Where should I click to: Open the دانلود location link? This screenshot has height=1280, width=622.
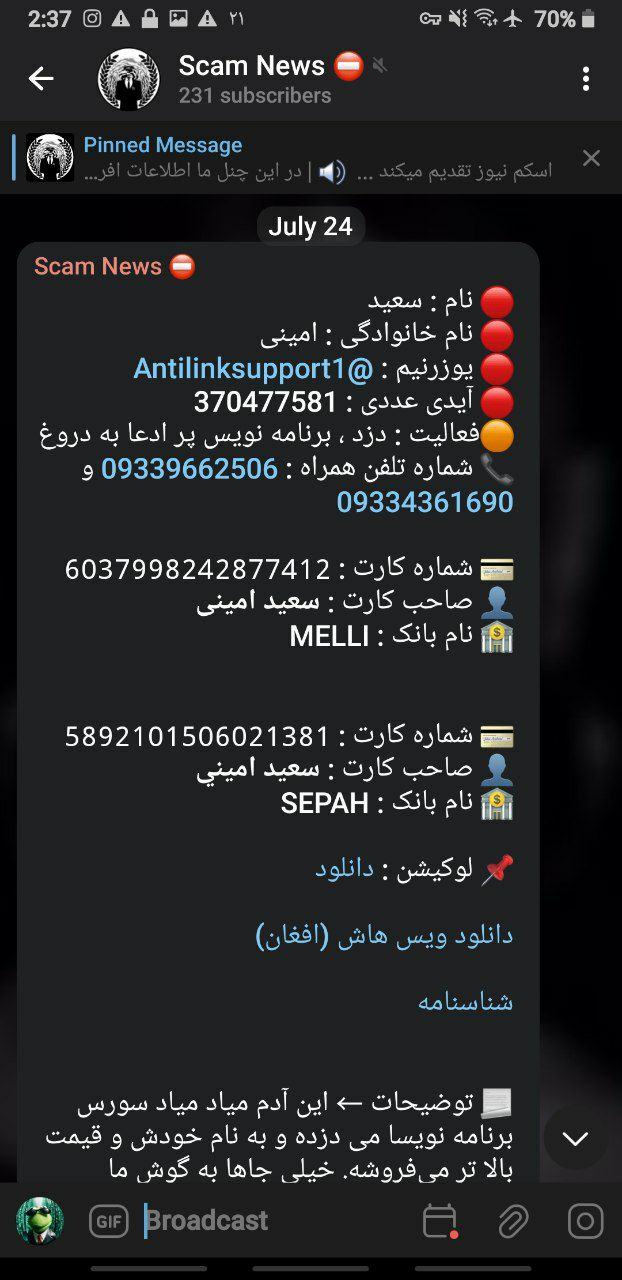tap(344, 869)
